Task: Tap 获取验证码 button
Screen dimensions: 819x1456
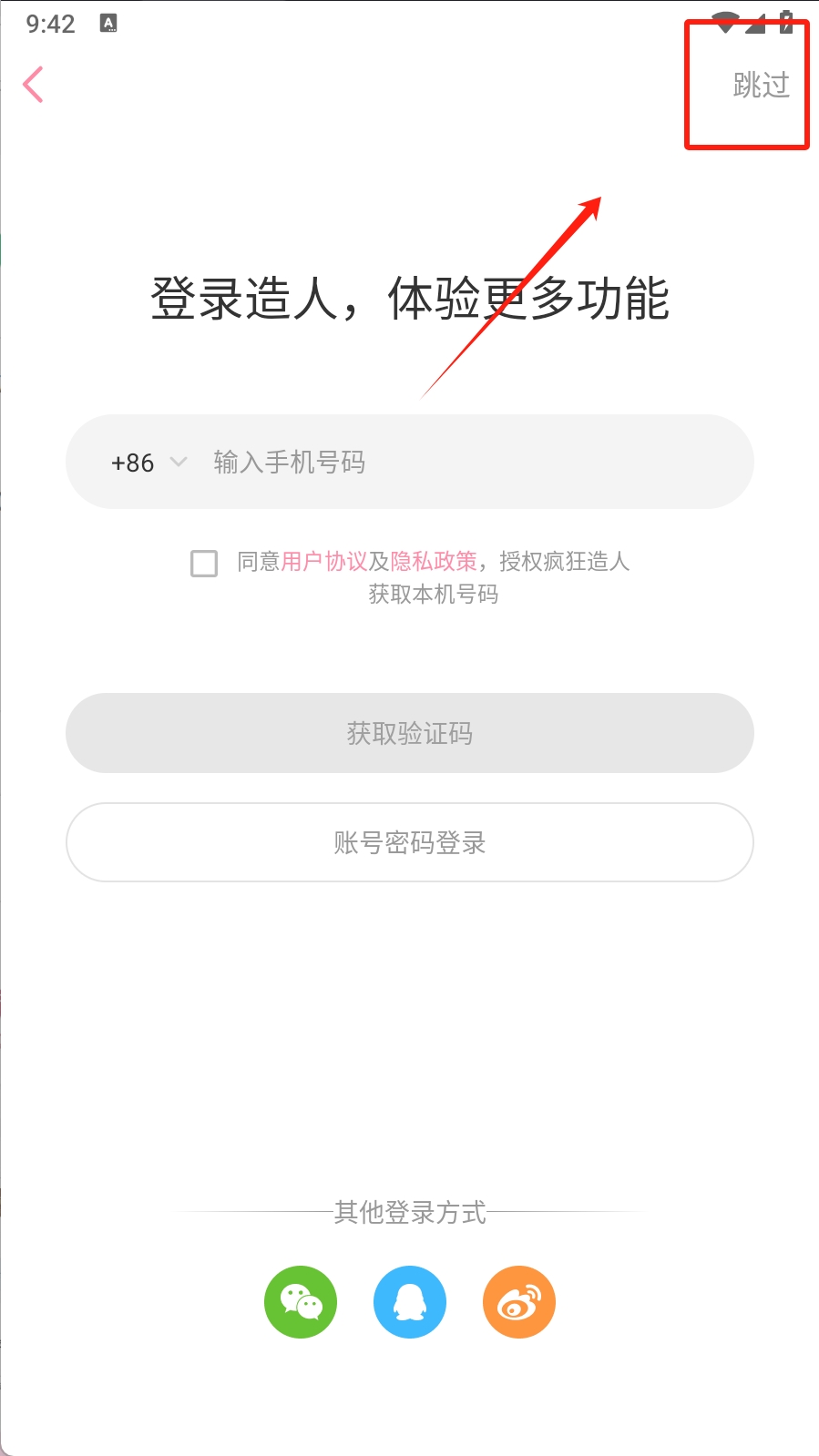Action: click(410, 733)
